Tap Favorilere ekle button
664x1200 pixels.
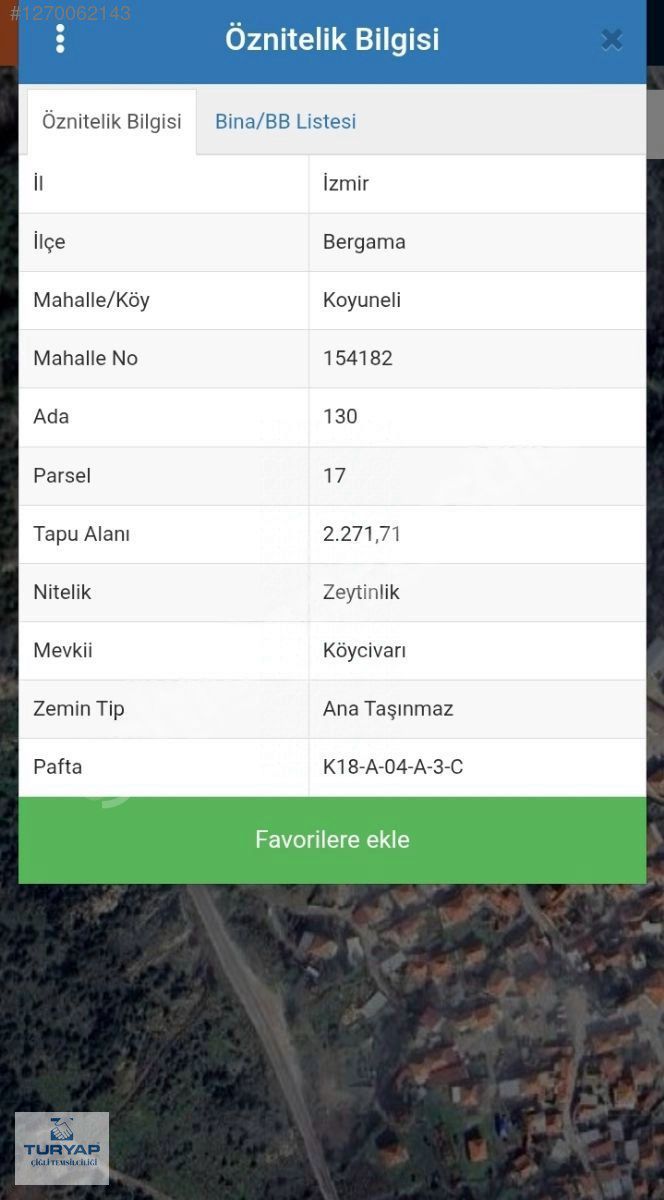point(332,840)
